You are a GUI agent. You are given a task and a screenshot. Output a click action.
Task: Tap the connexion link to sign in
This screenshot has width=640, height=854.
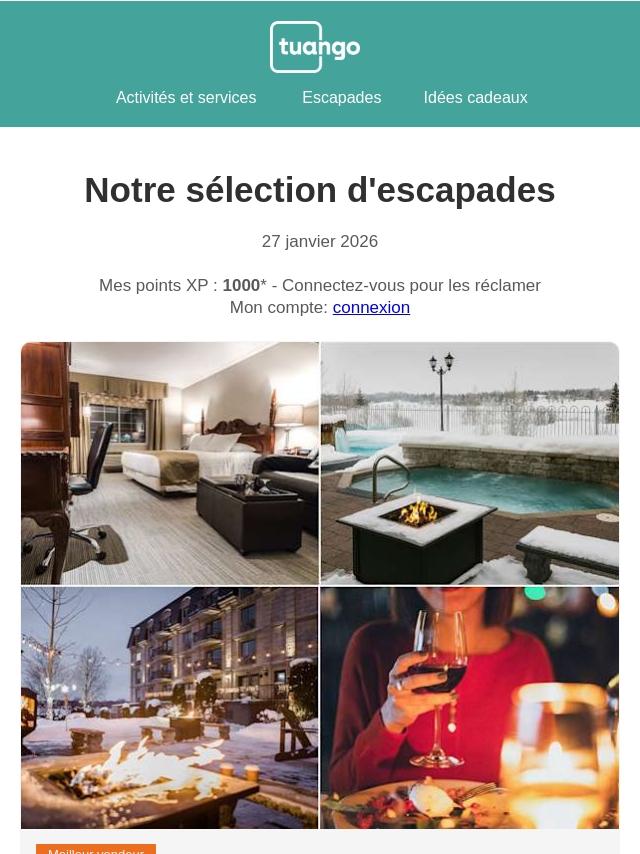tap(371, 308)
